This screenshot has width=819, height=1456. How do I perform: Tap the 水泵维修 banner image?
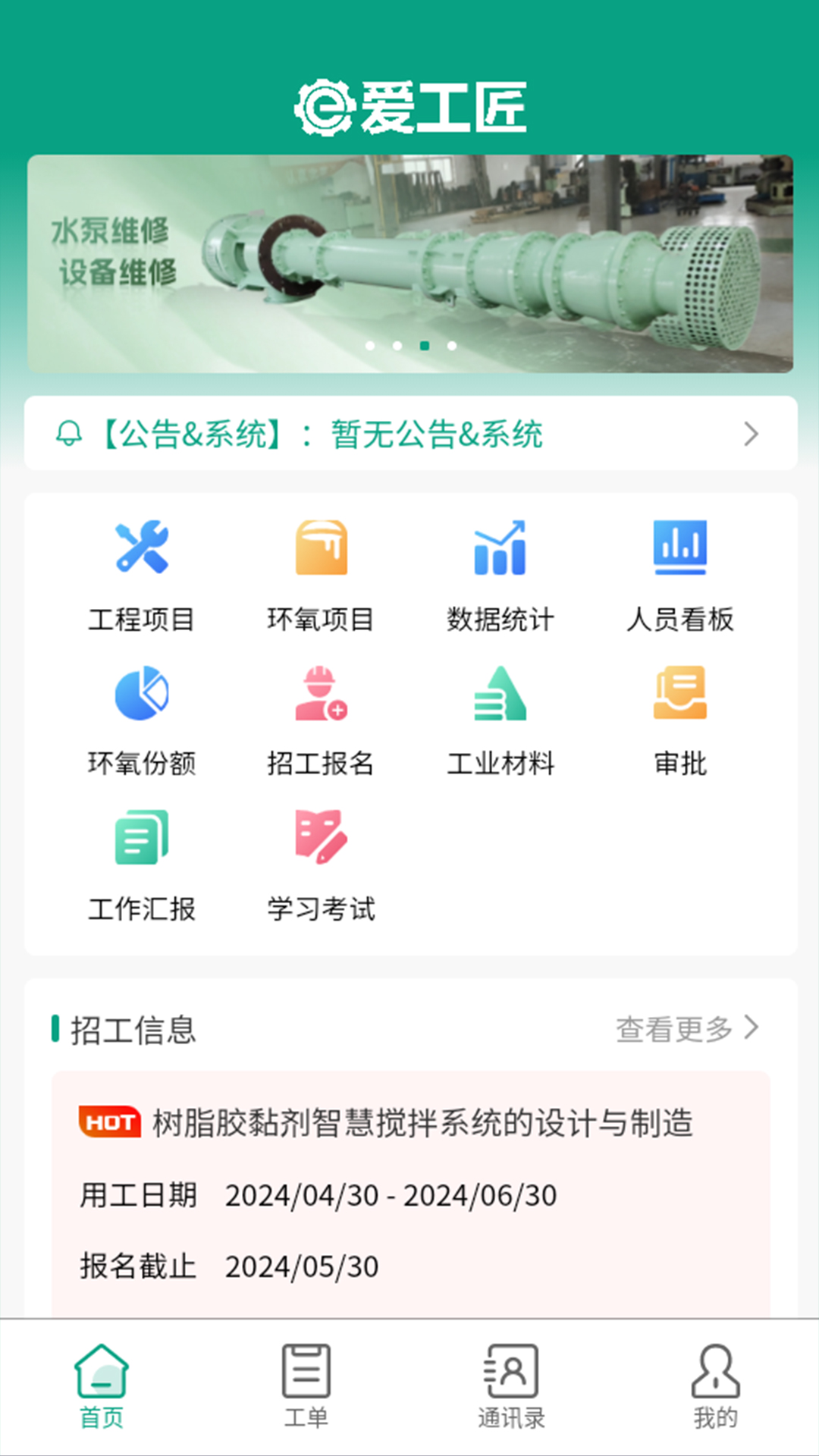(x=410, y=263)
